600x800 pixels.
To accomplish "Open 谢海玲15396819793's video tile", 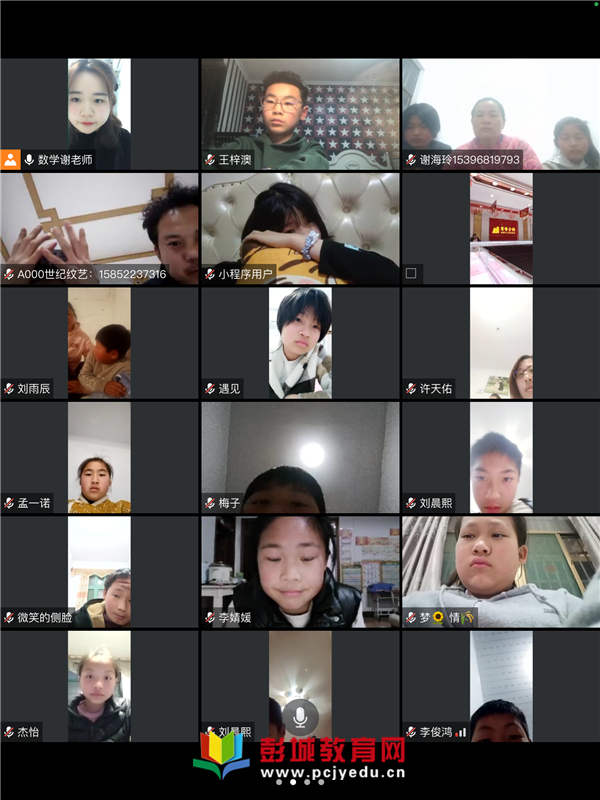I will [500, 113].
